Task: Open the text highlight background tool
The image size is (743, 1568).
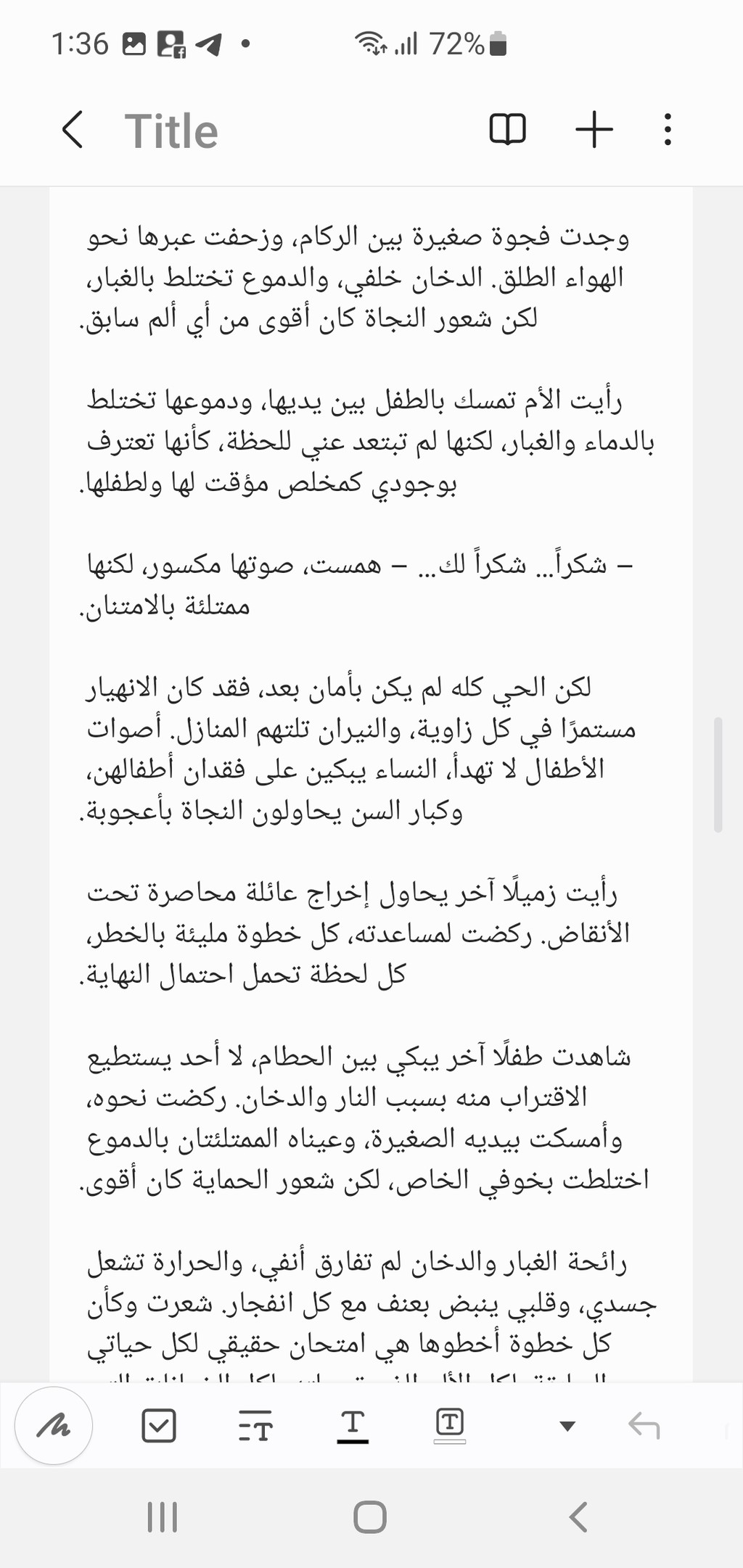Action: point(449,1425)
